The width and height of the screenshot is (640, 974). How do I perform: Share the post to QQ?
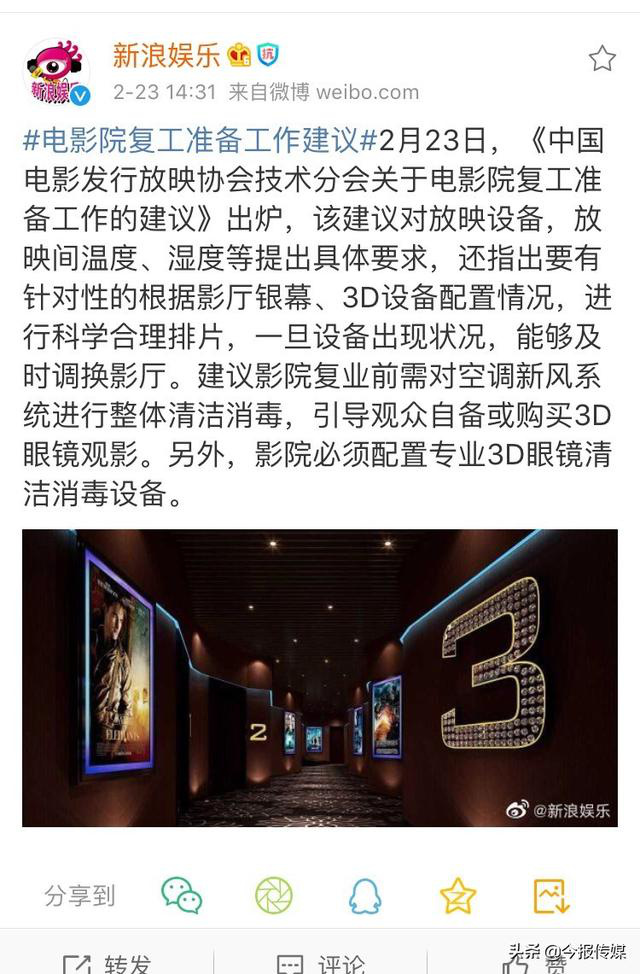click(365, 895)
